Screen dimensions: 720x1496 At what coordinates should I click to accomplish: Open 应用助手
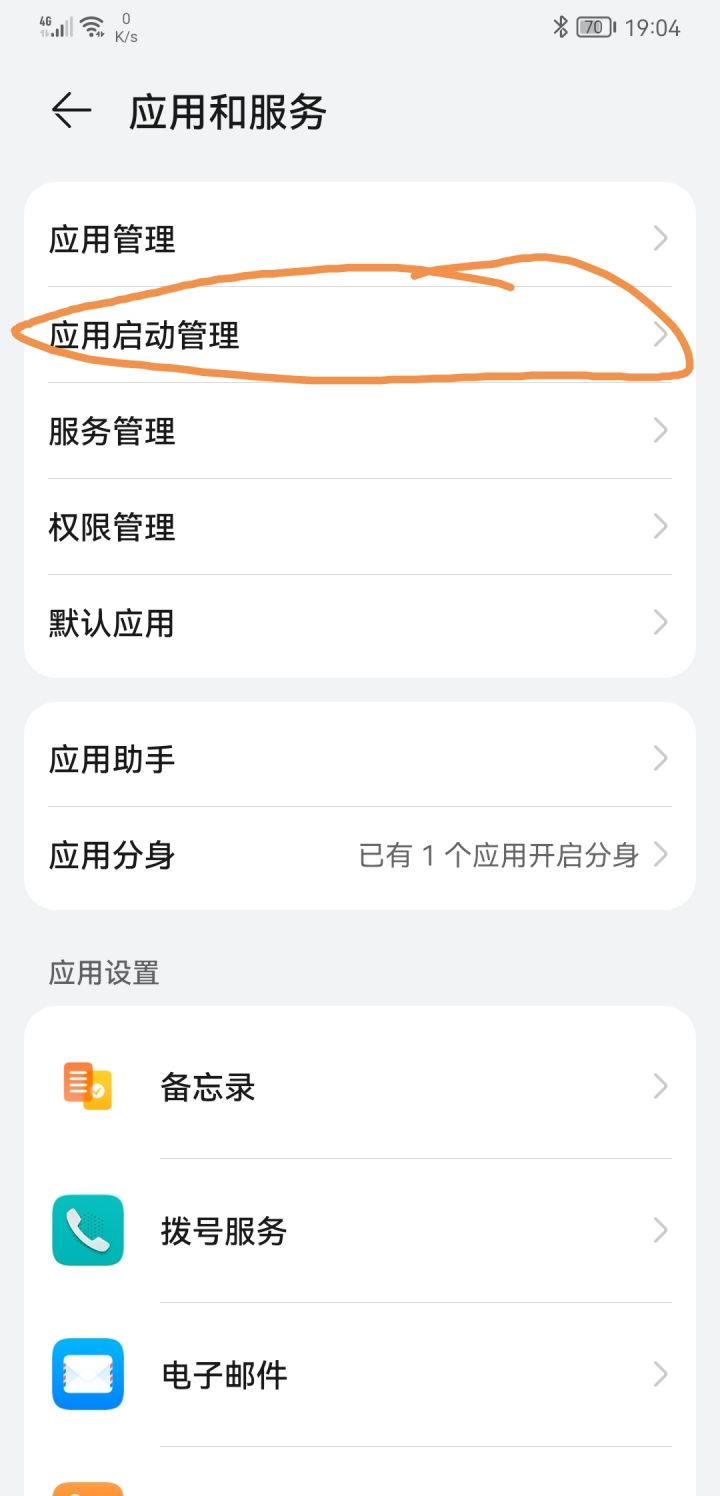360,759
